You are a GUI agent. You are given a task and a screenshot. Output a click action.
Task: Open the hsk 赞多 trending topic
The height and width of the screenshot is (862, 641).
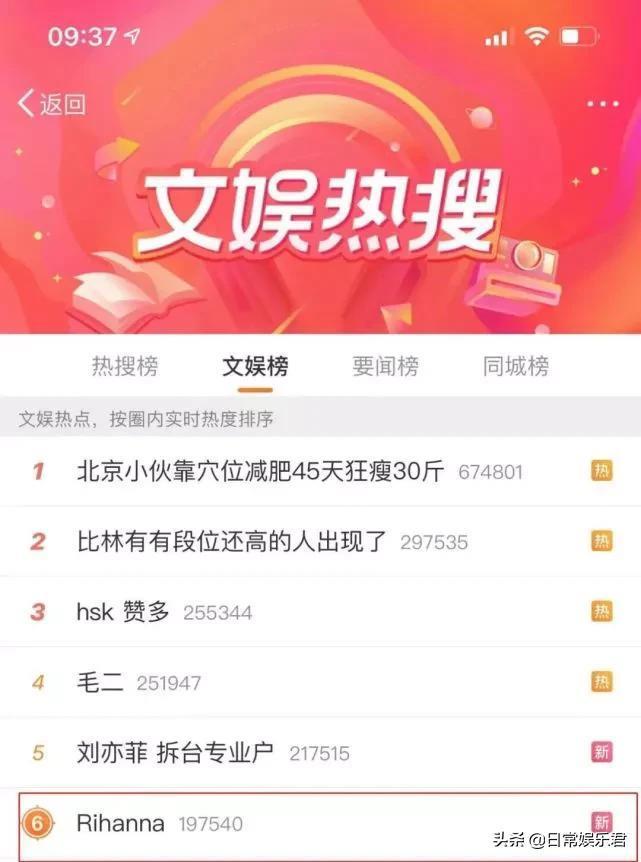pyautogui.click(x=124, y=612)
